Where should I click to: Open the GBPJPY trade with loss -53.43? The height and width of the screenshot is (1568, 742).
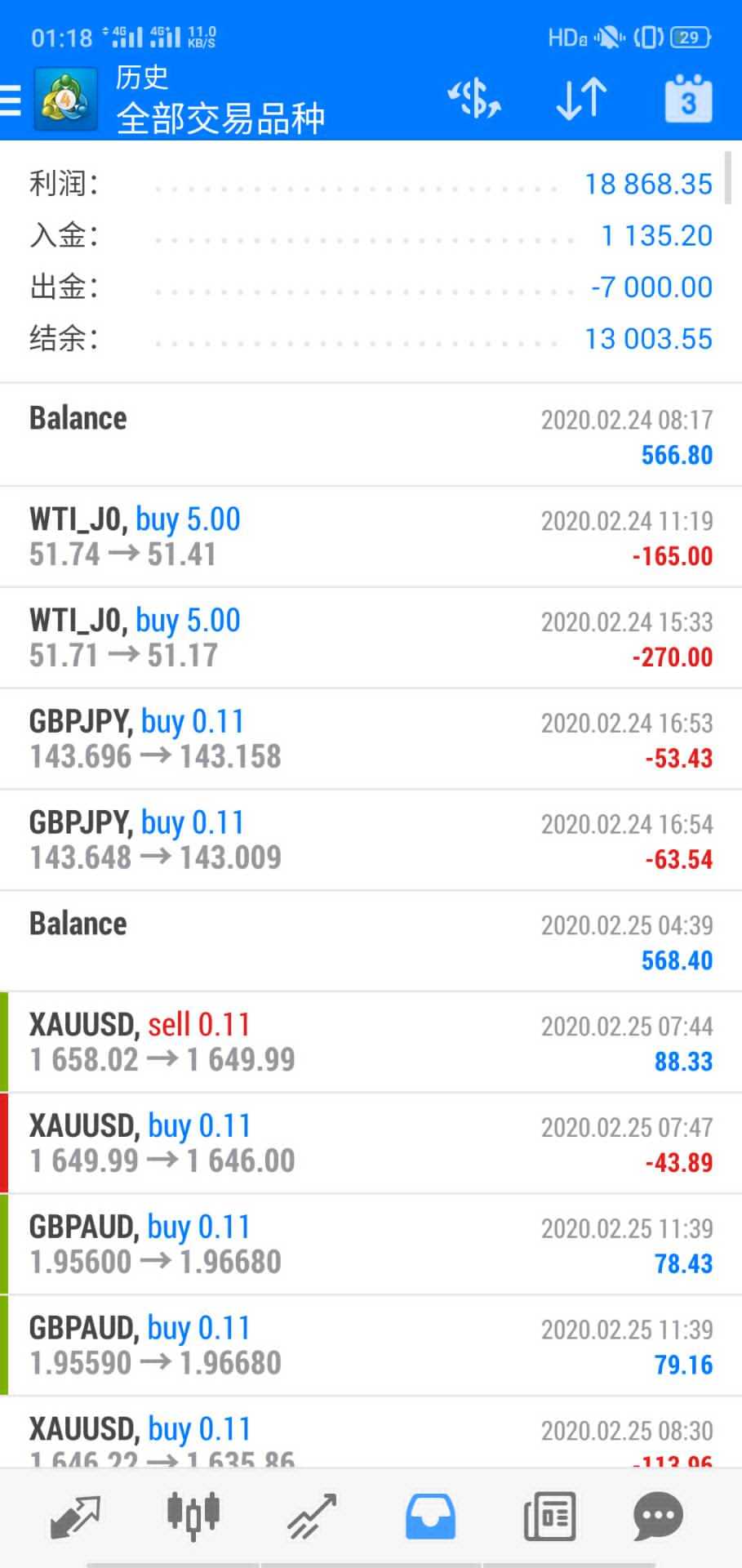(371, 739)
